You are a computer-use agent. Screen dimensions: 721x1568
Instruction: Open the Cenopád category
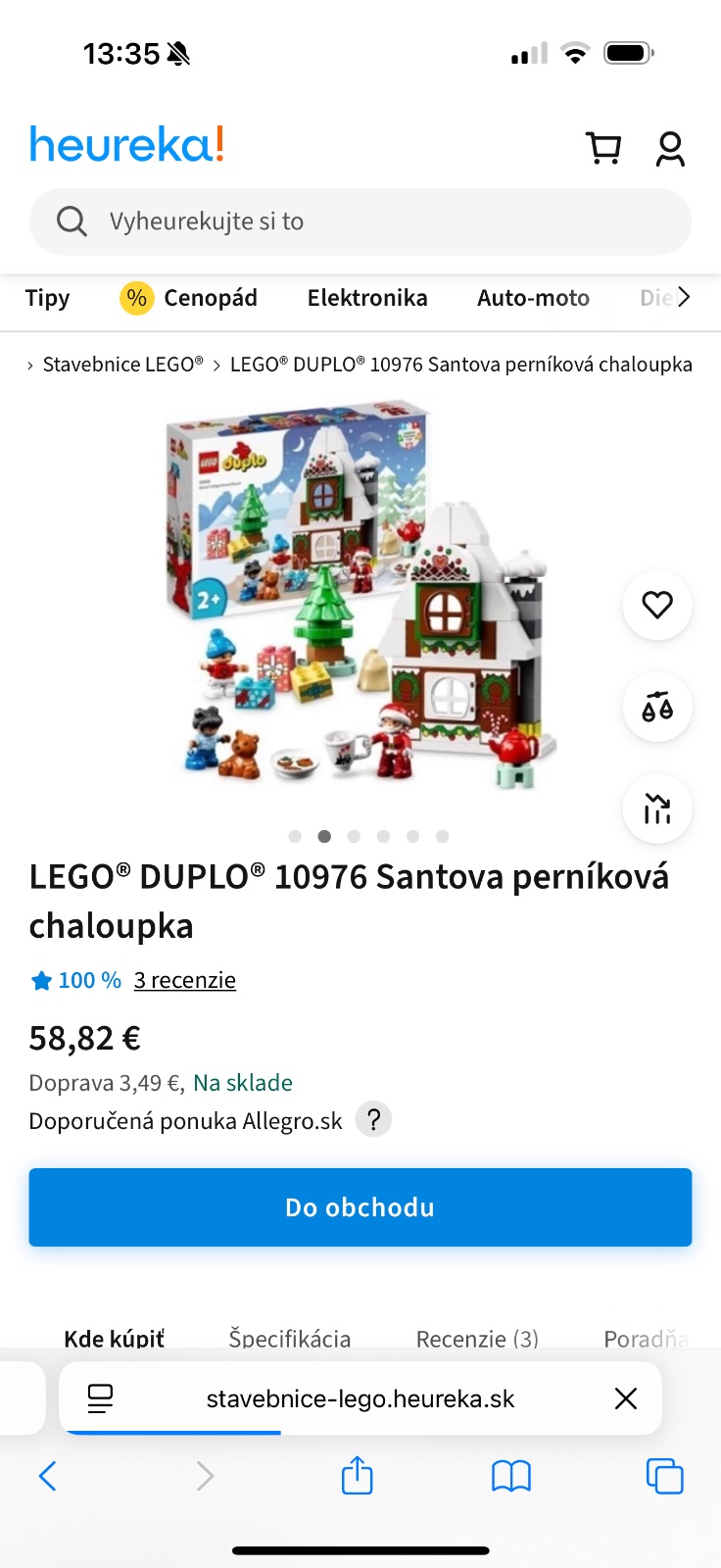(189, 298)
